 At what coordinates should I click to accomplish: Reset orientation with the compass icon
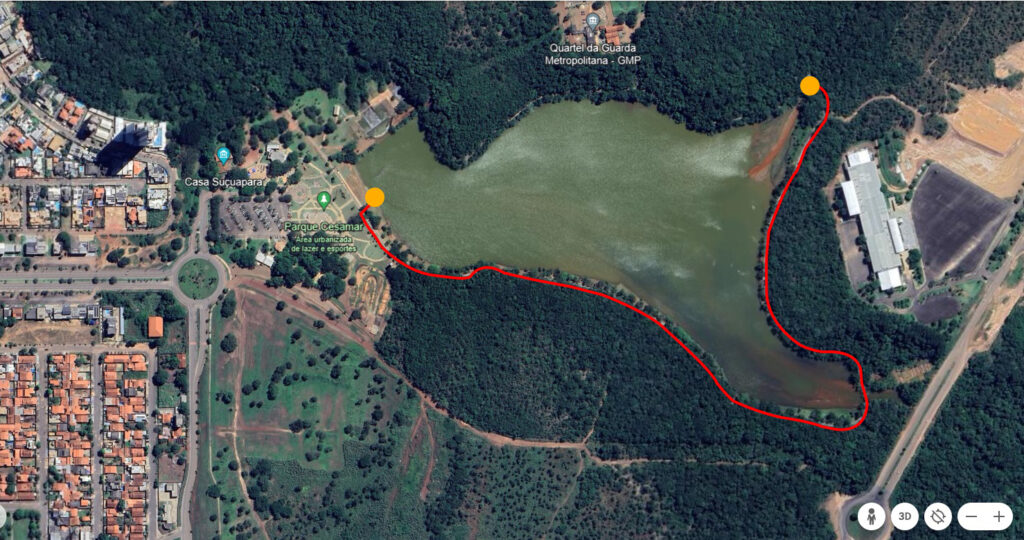(x=938, y=517)
